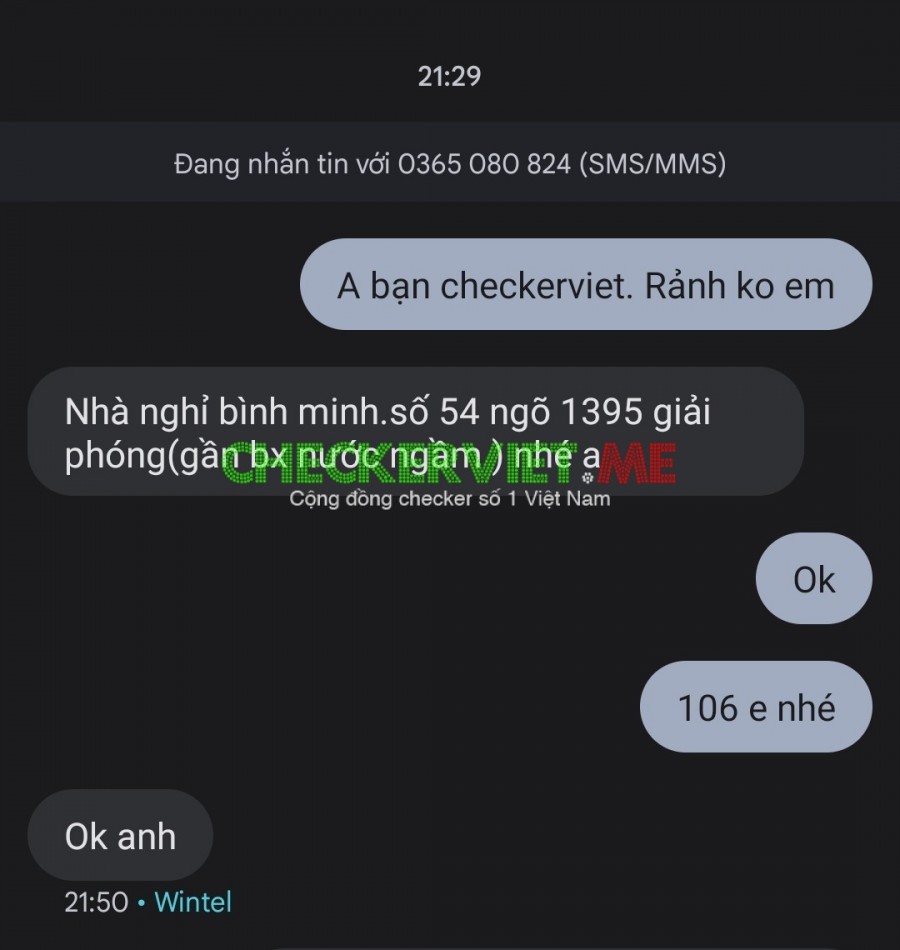Tap the 'Nhà nghỉ bình minh' received message
The image size is (900, 950).
coord(415,432)
